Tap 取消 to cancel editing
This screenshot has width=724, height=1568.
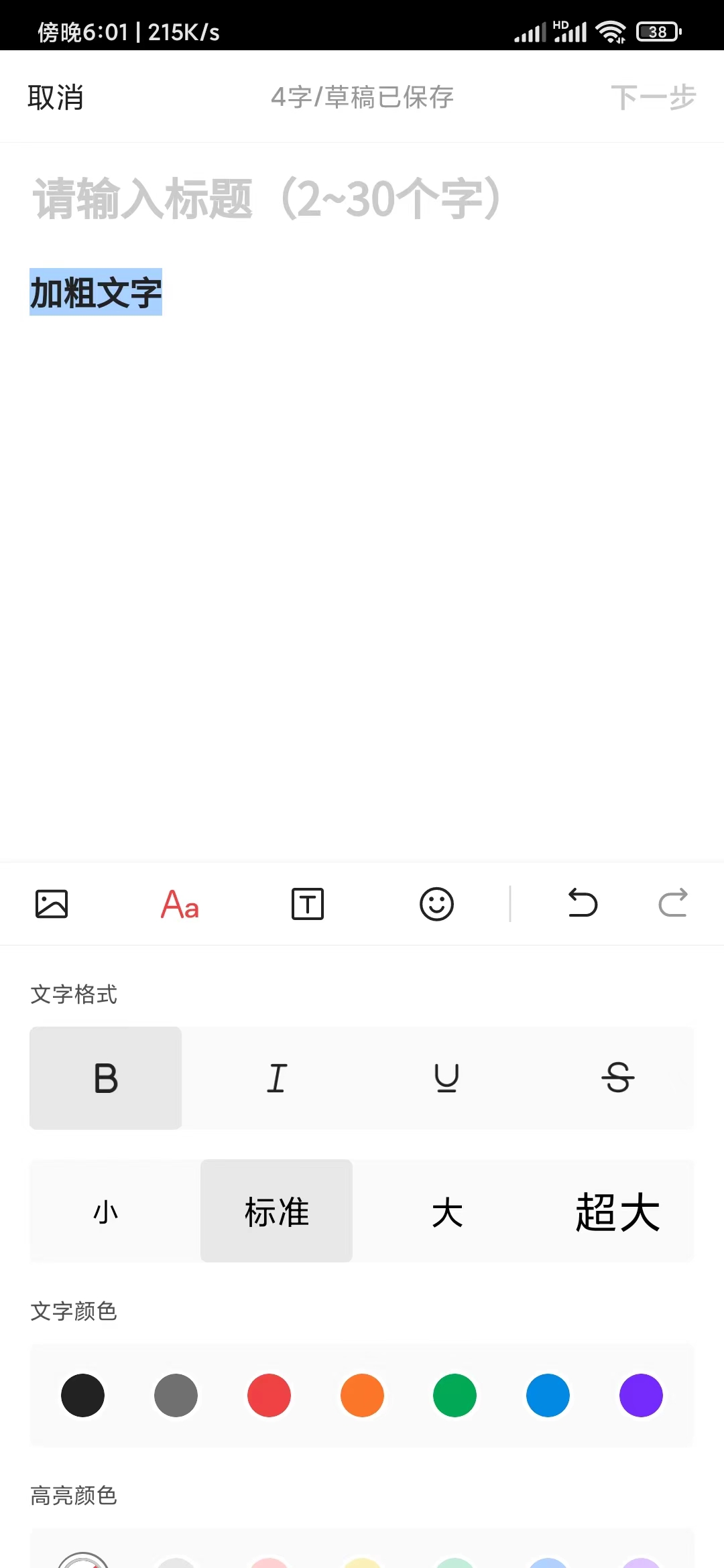pyautogui.click(x=56, y=96)
